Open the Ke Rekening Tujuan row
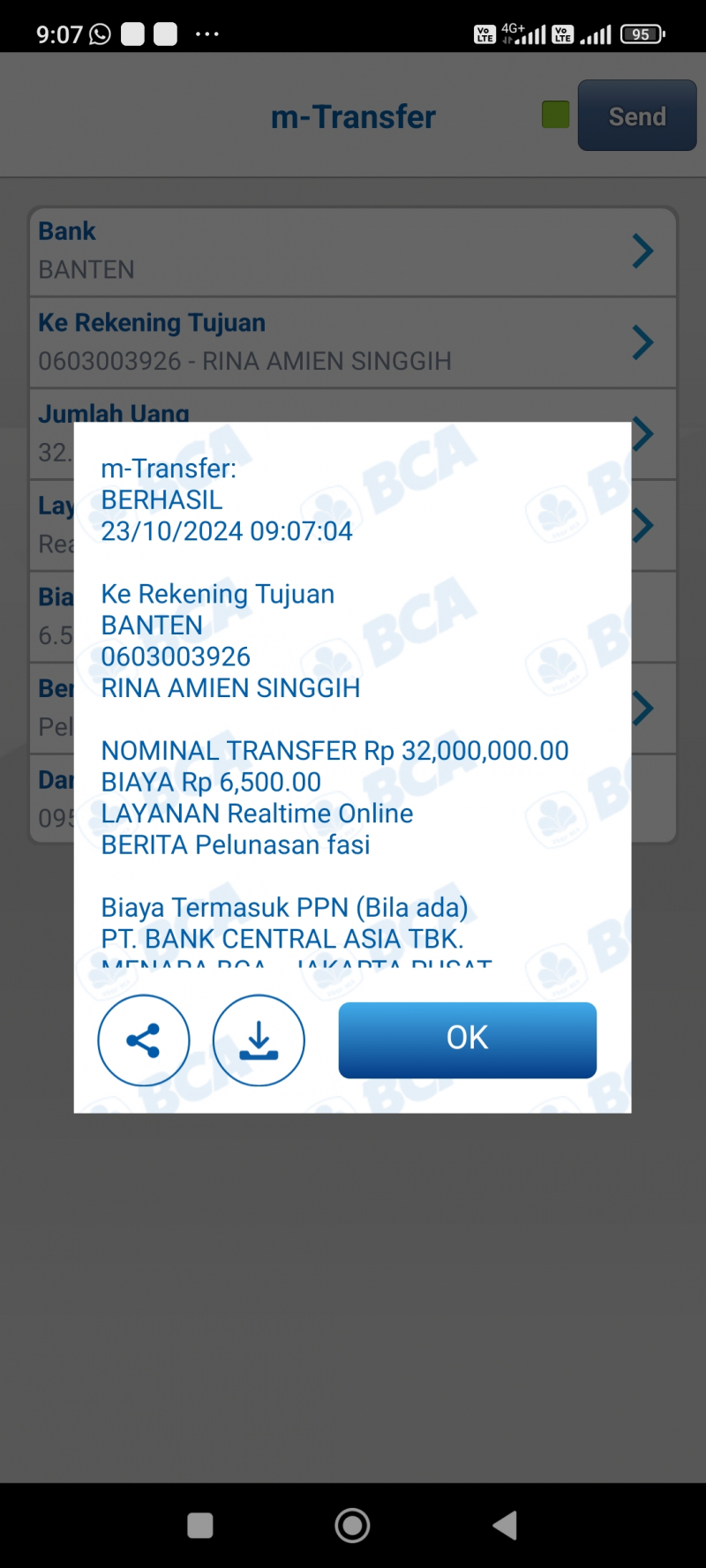Screen dimensions: 706x1568 [x=352, y=342]
